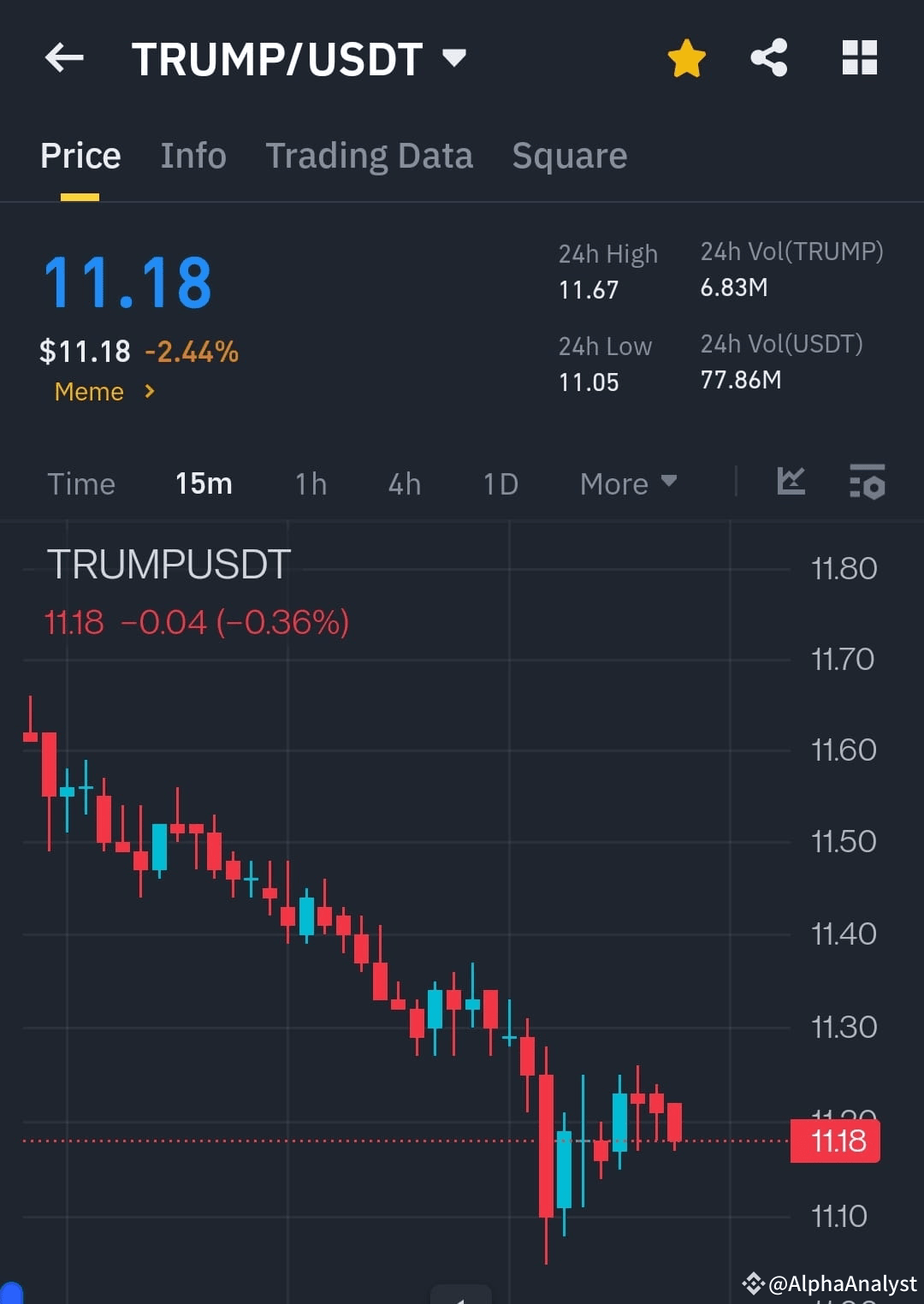Switch to the 4h candle interval
The image size is (924, 1304).
point(403,483)
